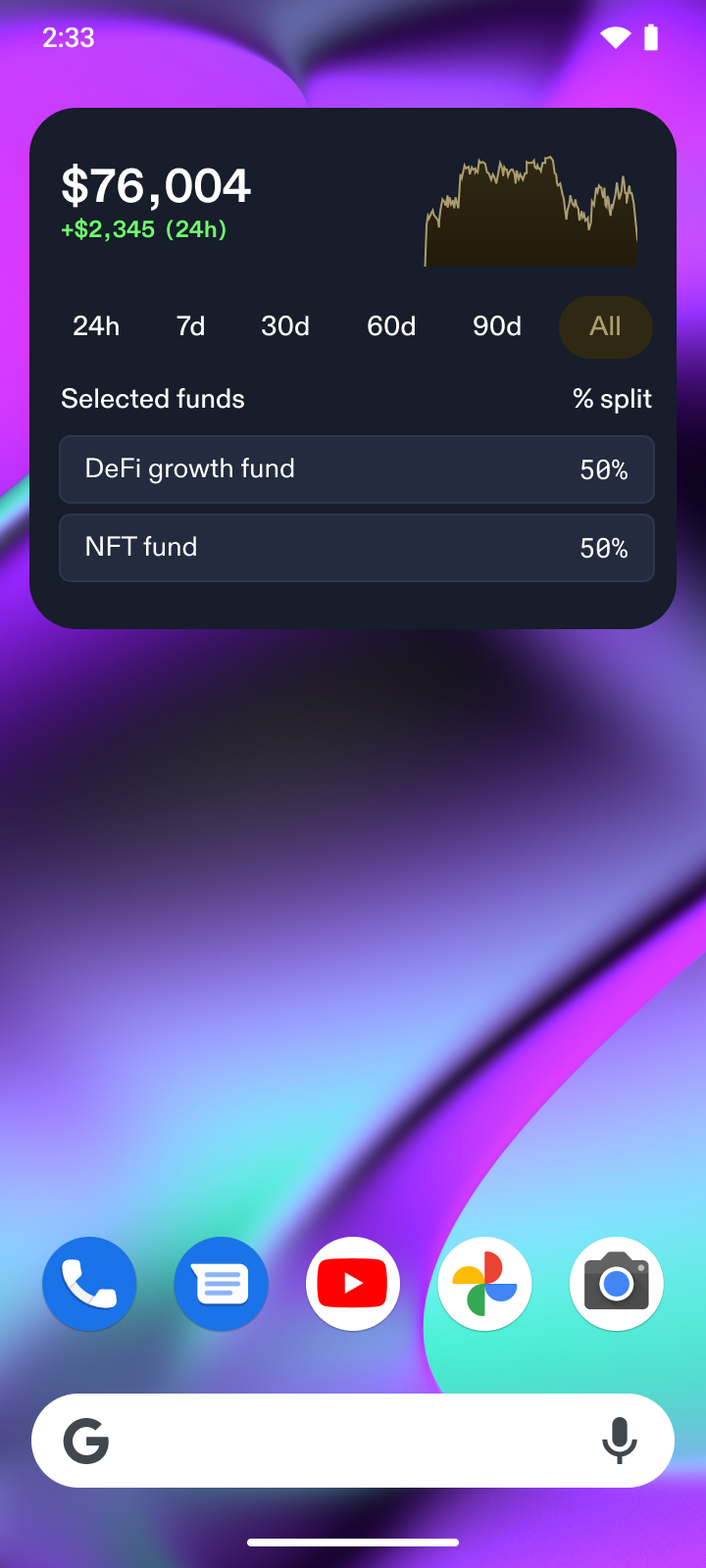The height and width of the screenshot is (1568, 706).
Task: Launch the YouTube app
Action: (353, 1284)
